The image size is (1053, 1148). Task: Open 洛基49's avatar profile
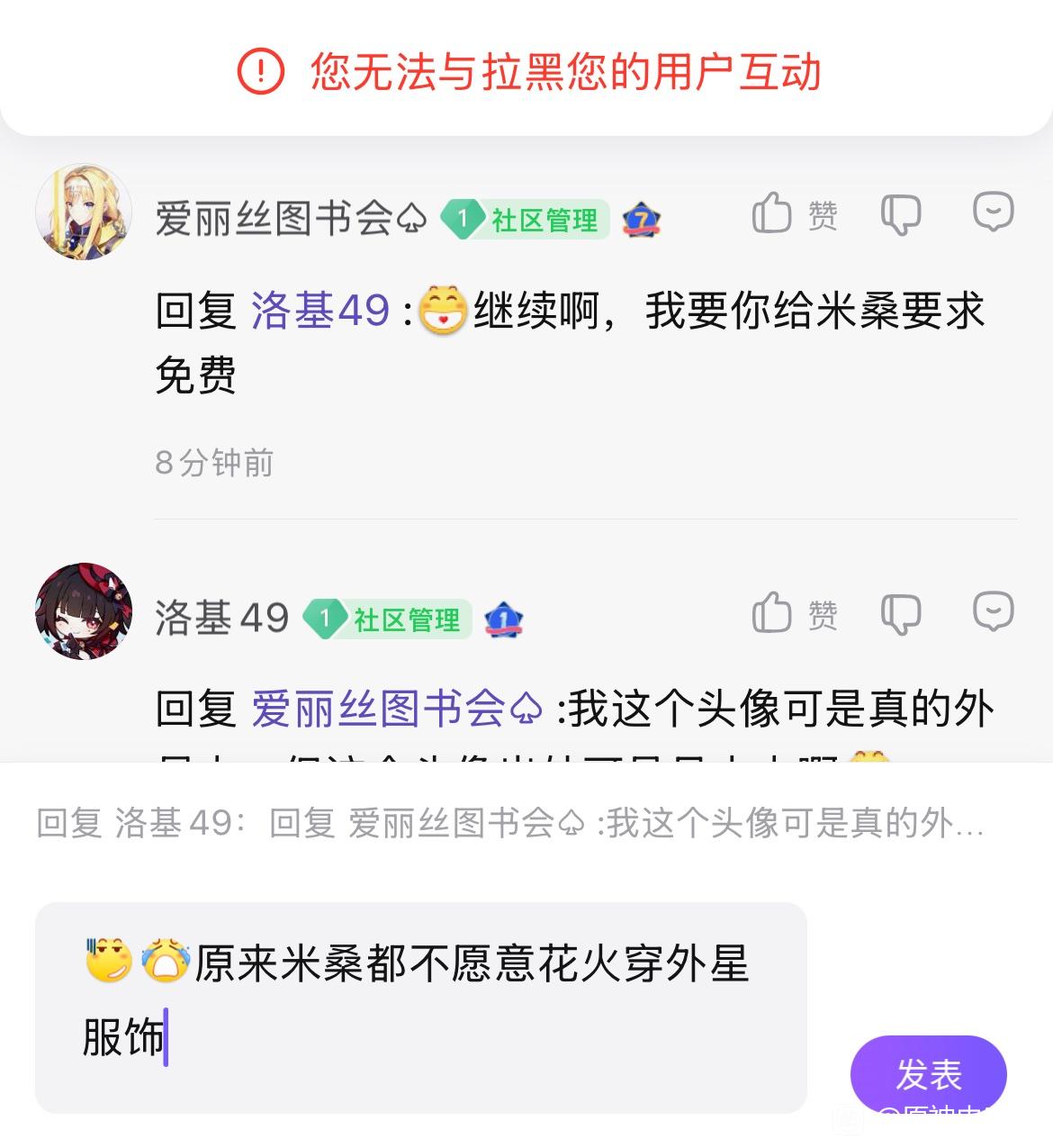tap(84, 612)
